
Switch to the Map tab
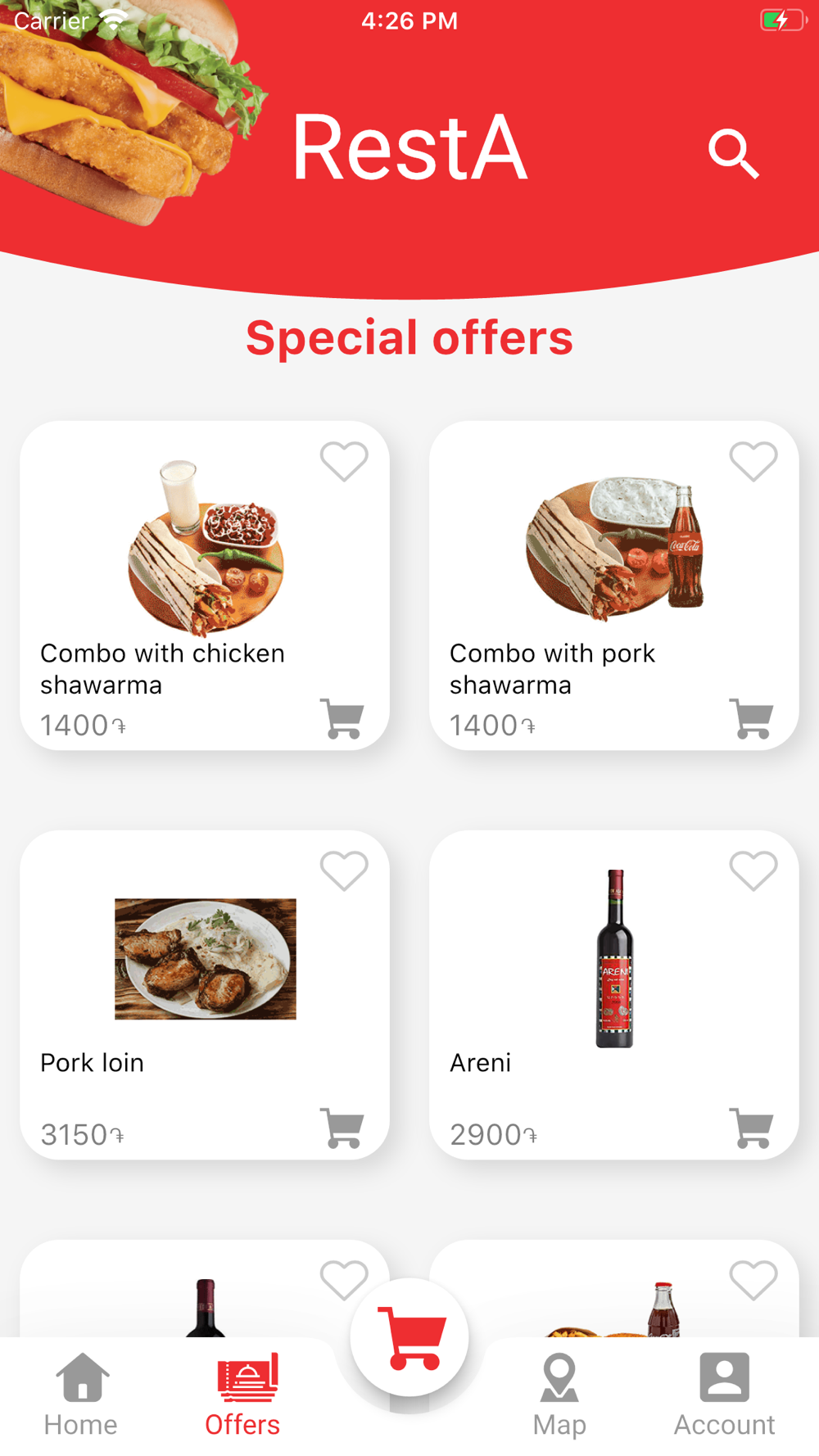point(559,1395)
